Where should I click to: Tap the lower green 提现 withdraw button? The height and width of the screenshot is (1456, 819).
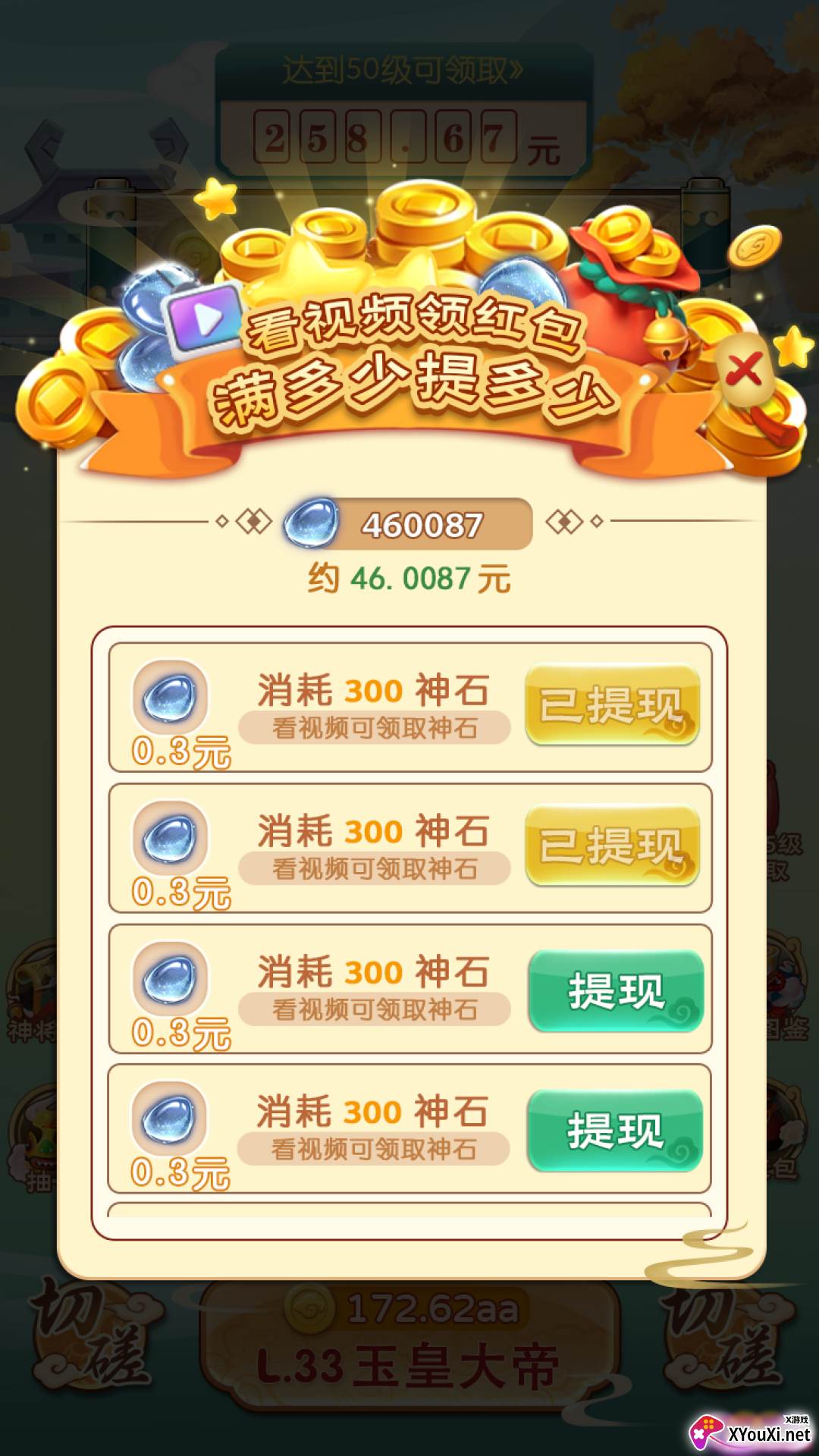[615, 1131]
